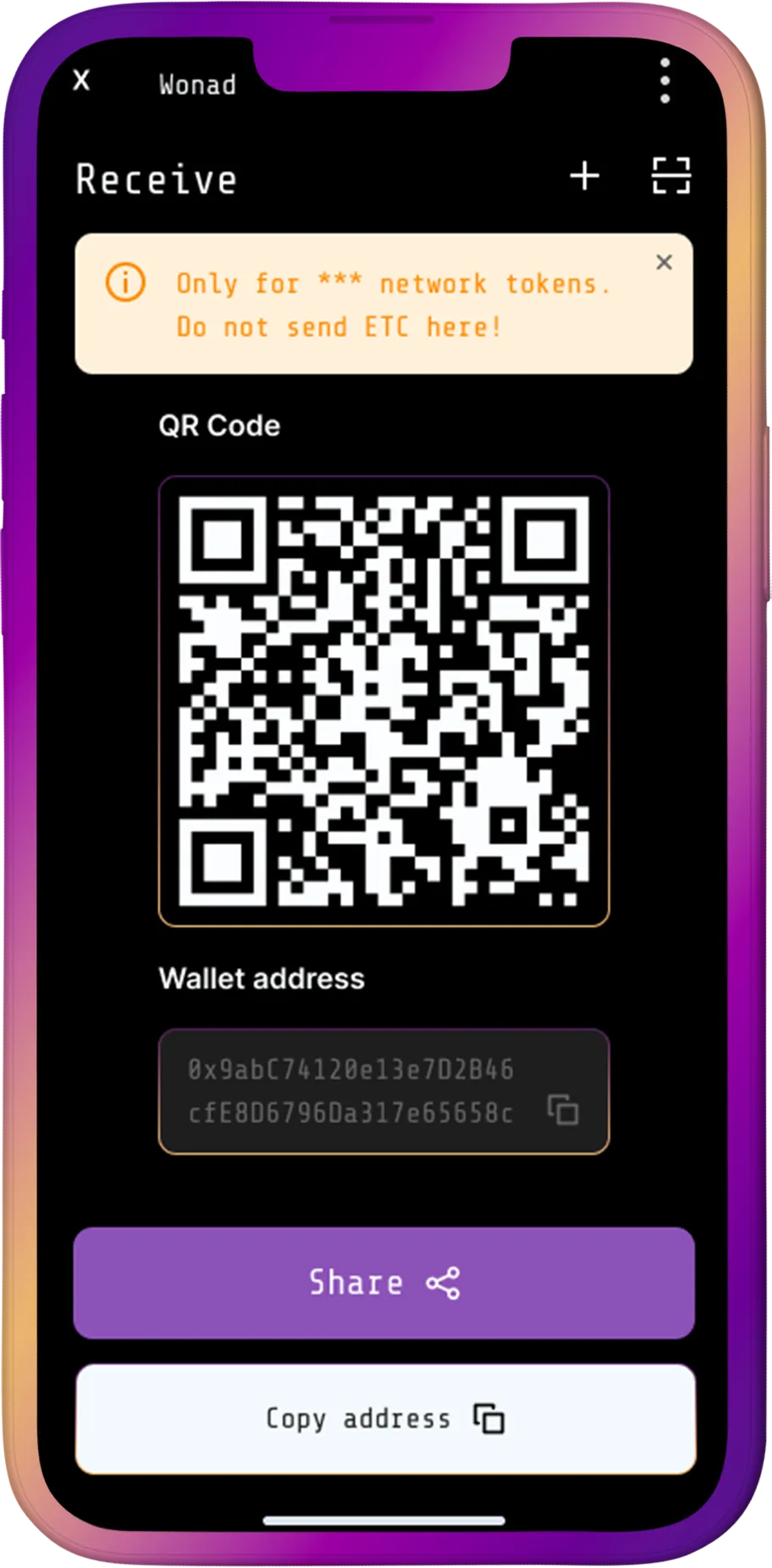
Task: Share the wallet address
Action: (384, 1283)
